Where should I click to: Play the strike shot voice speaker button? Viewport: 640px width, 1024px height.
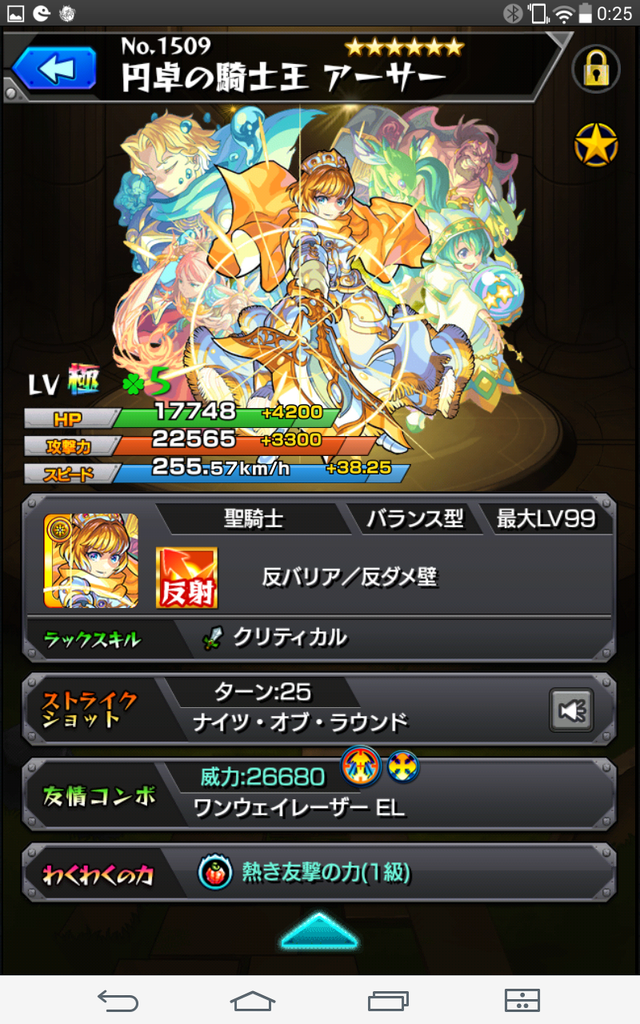pyautogui.click(x=572, y=711)
